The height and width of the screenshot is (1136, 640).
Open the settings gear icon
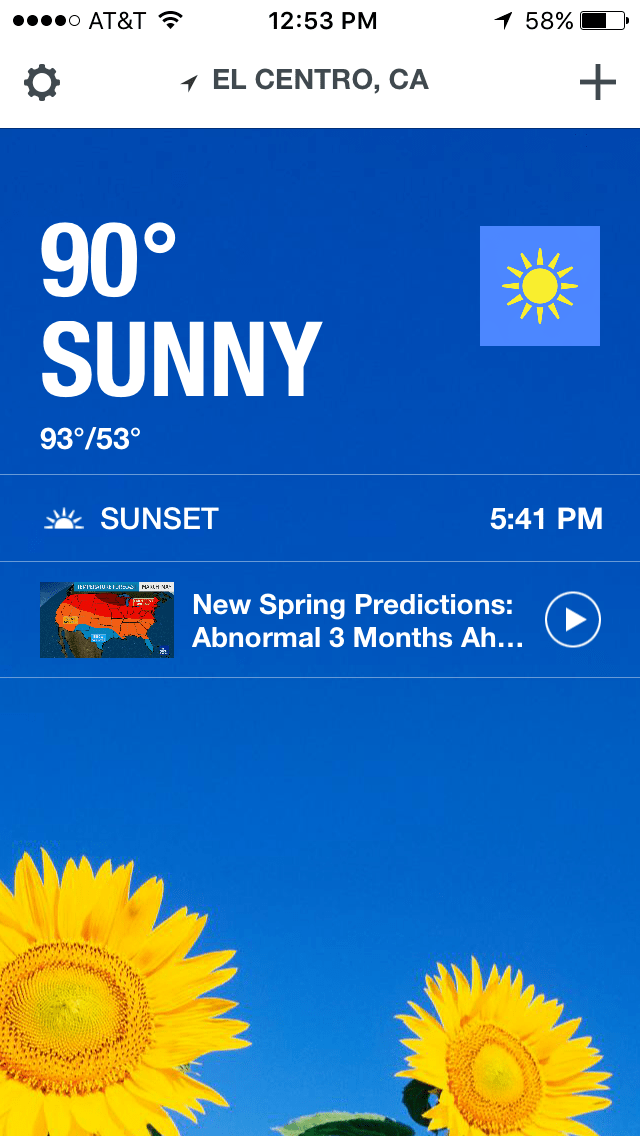coord(42,83)
